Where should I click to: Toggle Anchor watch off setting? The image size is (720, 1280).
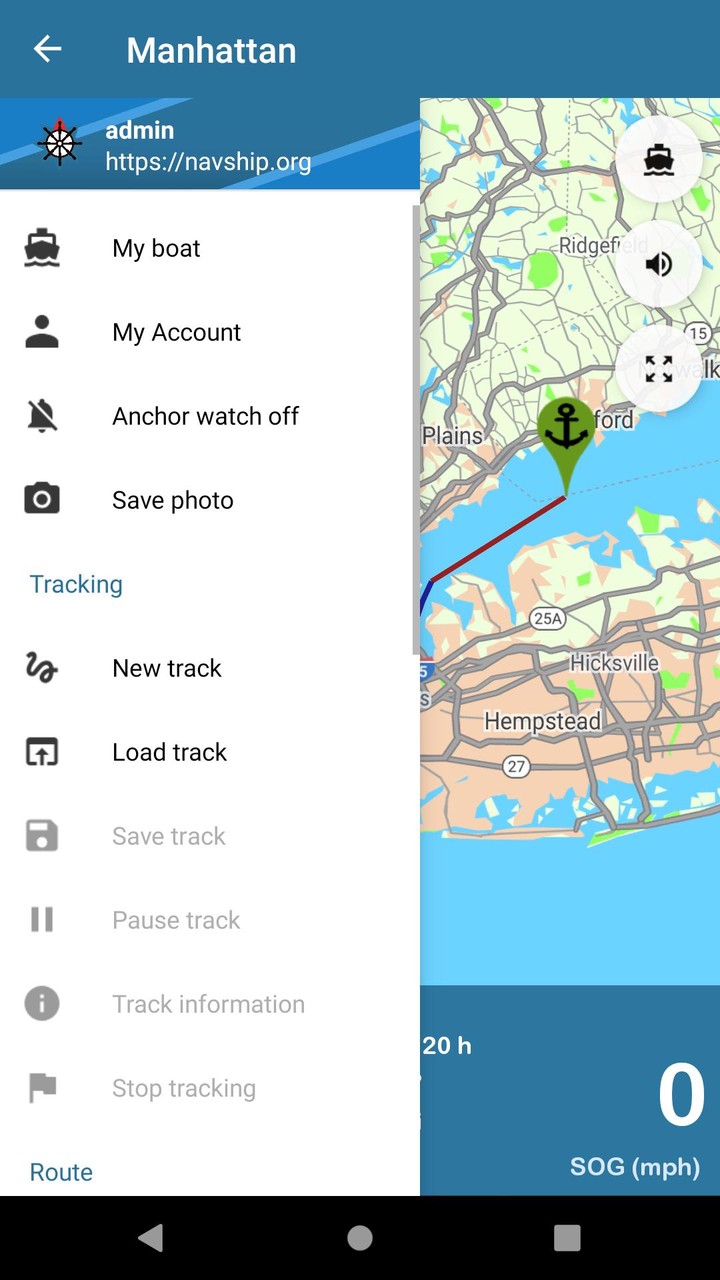click(205, 415)
